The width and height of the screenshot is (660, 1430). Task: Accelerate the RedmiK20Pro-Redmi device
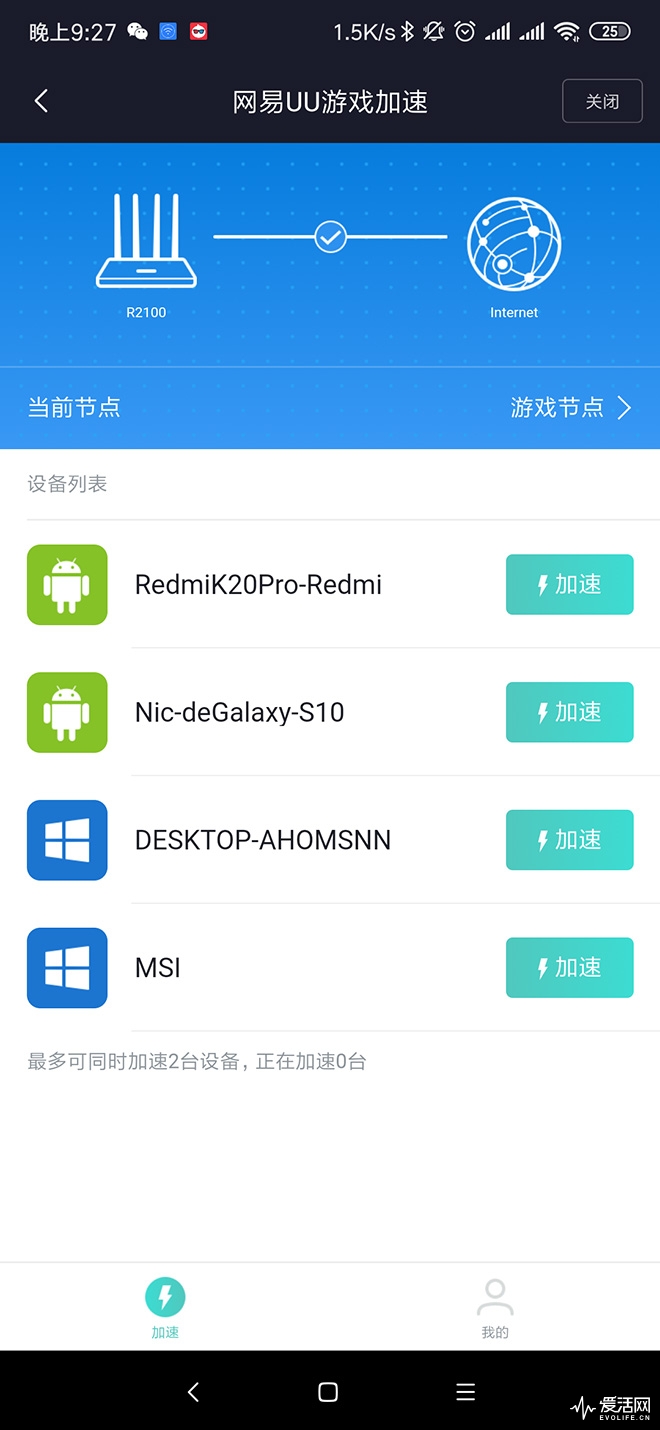(x=569, y=585)
